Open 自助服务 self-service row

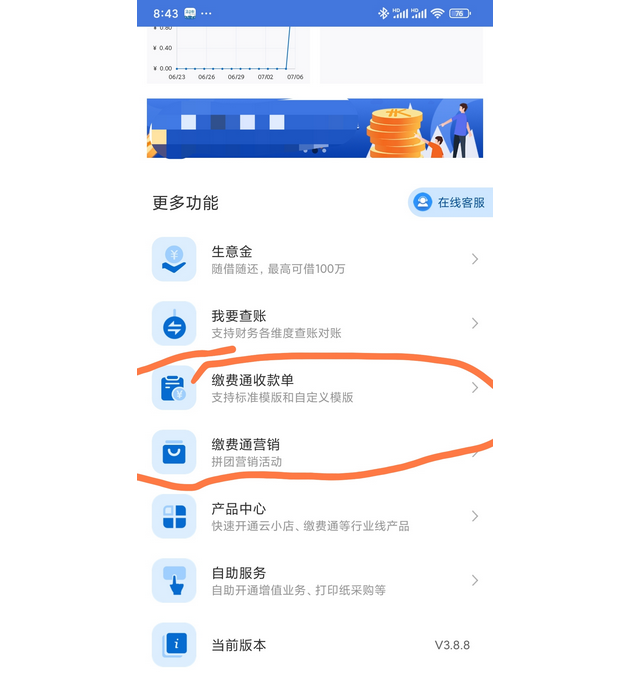pyautogui.click(x=315, y=580)
